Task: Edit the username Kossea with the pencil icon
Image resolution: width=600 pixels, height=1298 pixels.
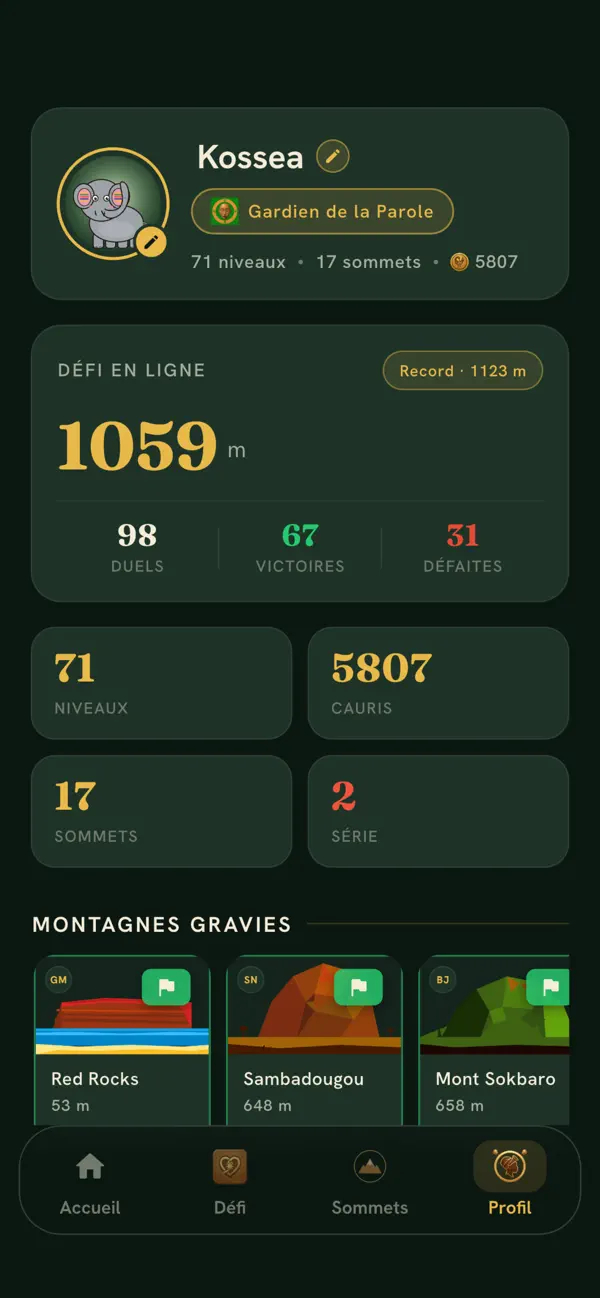Action: (333, 157)
